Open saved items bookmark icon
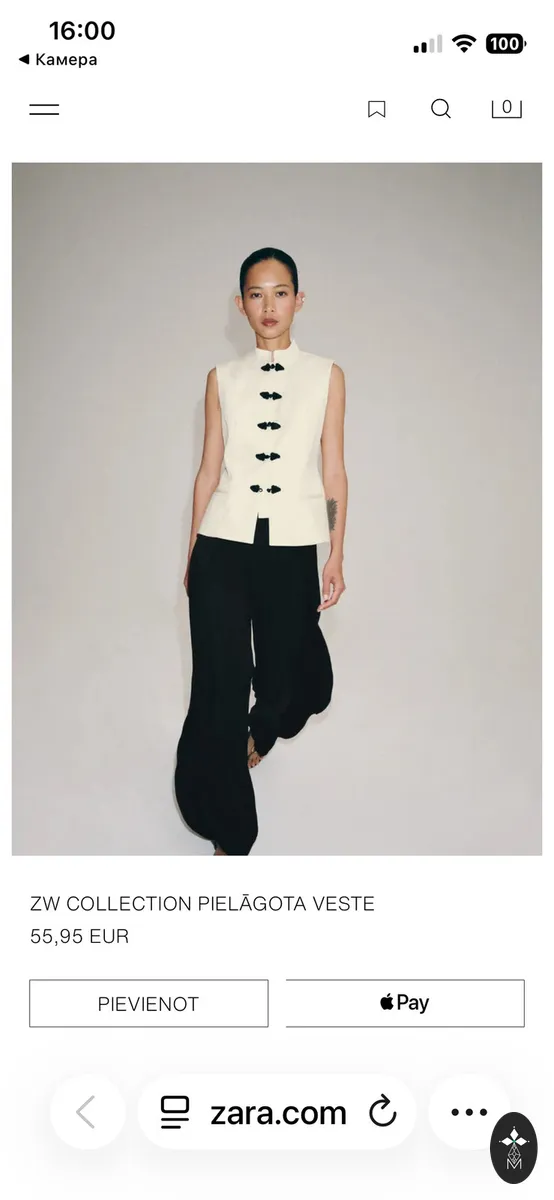The width and height of the screenshot is (554, 1200). point(377,109)
